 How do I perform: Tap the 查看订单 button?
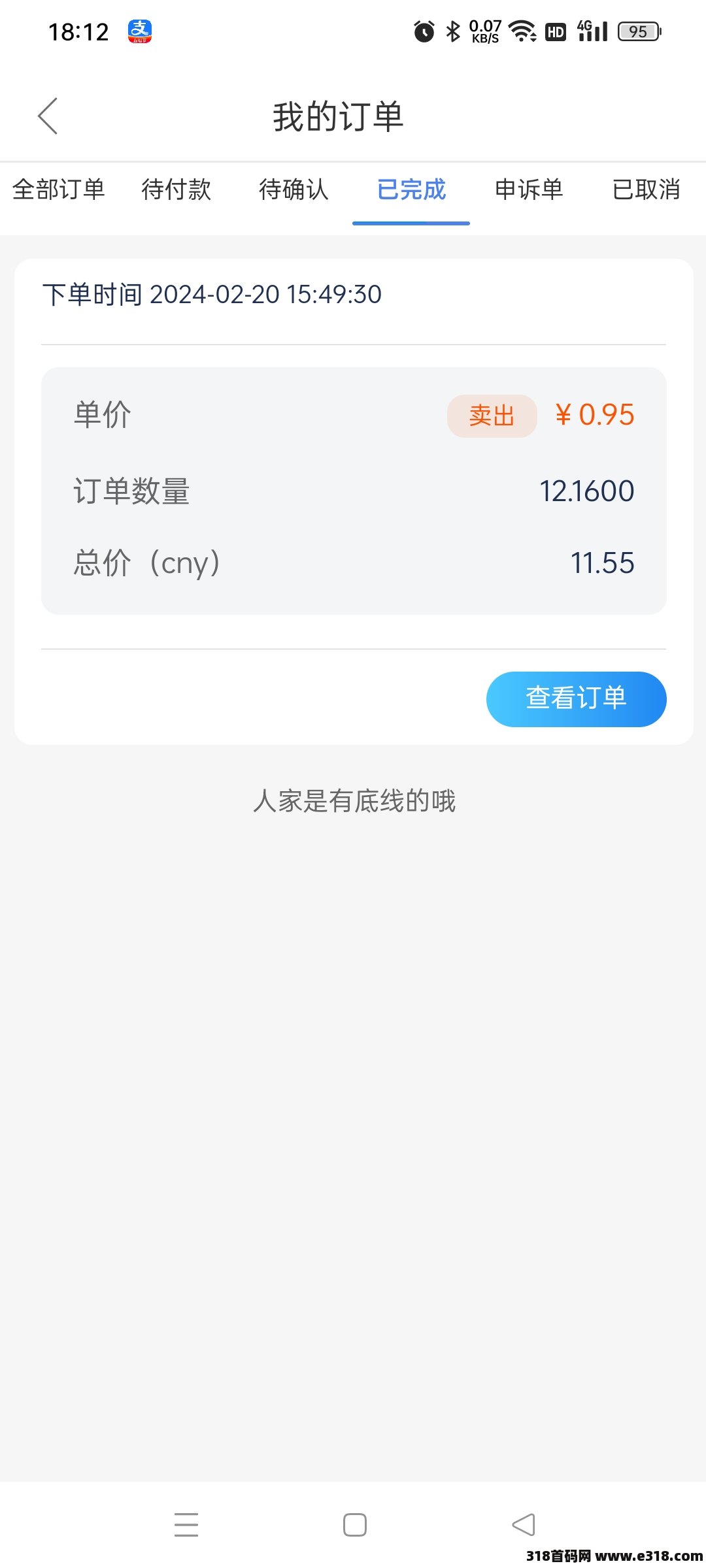(x=576, y=699)
